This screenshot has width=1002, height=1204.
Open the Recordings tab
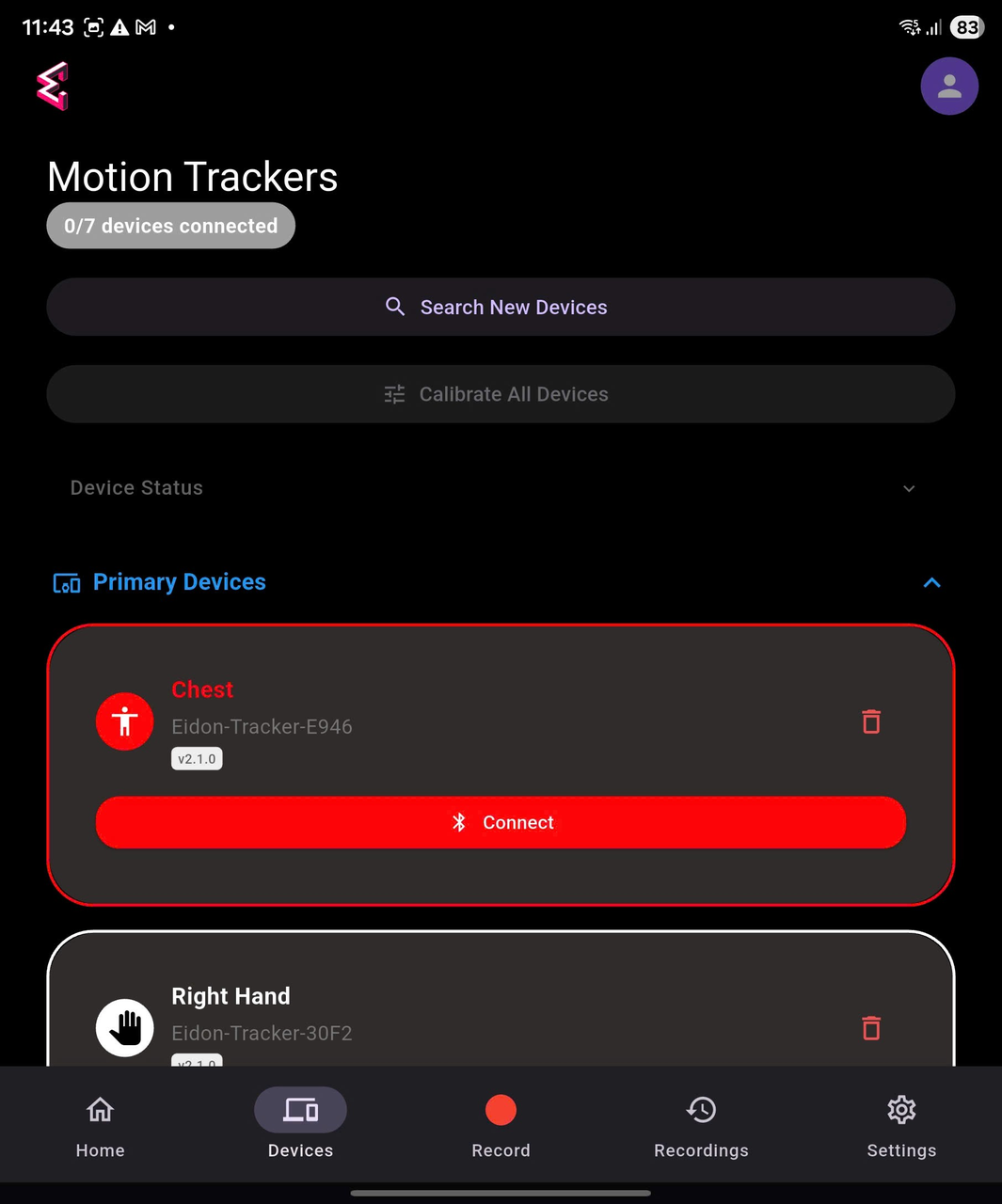(701, 1125)
